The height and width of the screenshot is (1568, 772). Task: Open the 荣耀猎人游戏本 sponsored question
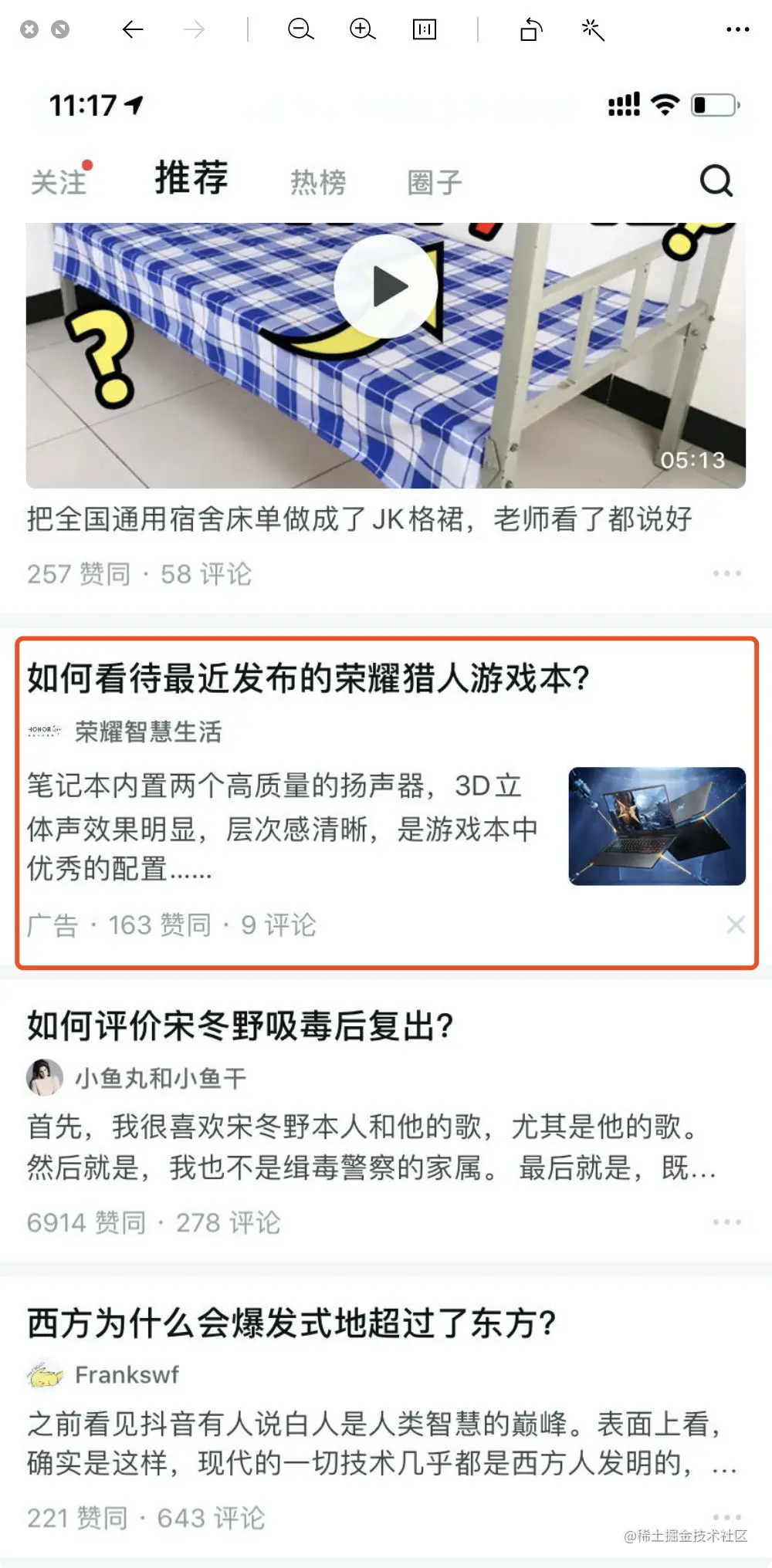click(x=308, y=678)
